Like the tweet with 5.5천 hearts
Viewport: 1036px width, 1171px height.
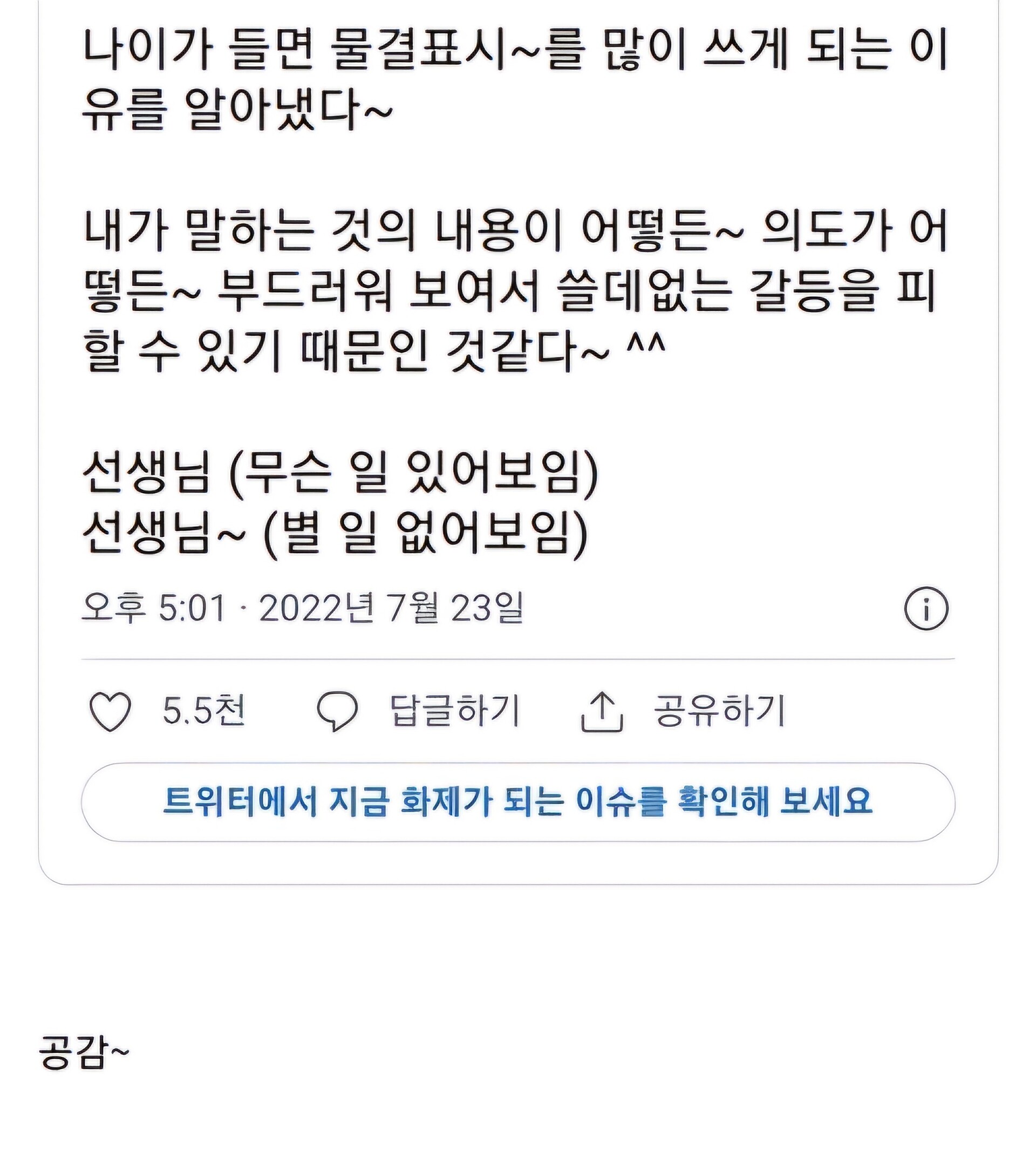111,711
